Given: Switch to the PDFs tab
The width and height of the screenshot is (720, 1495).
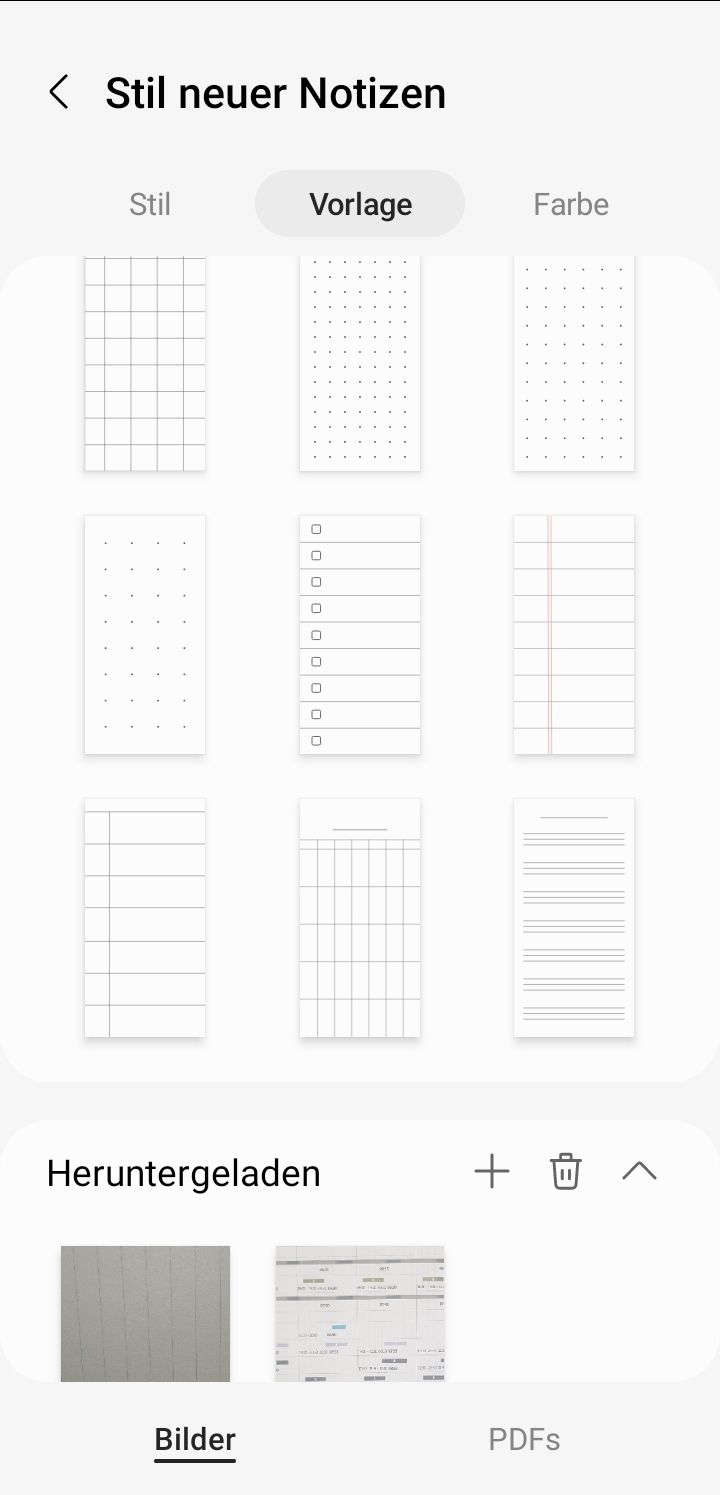Looking at the screenshot, I should pyautogui.click(x=524, y=1440).
